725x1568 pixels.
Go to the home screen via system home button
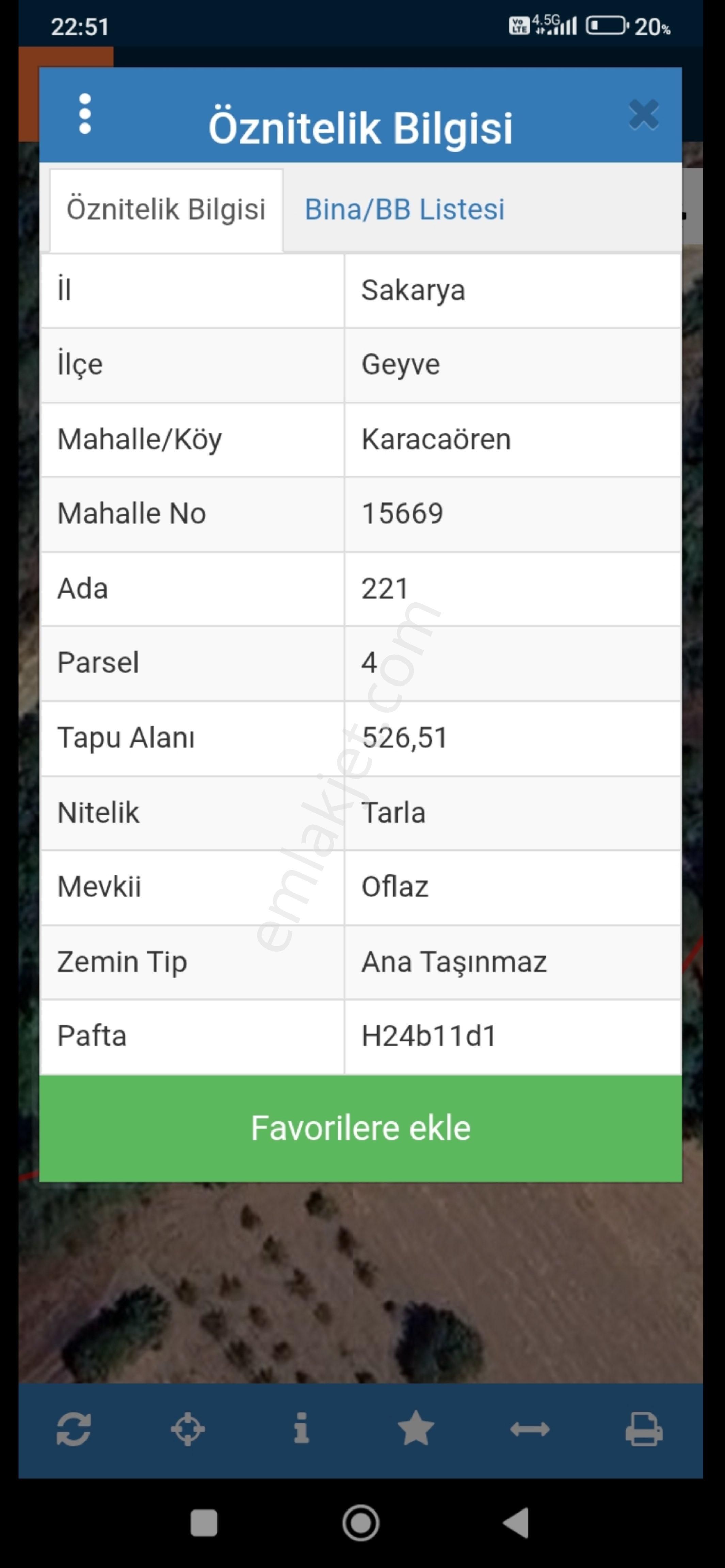point(361,1523)
